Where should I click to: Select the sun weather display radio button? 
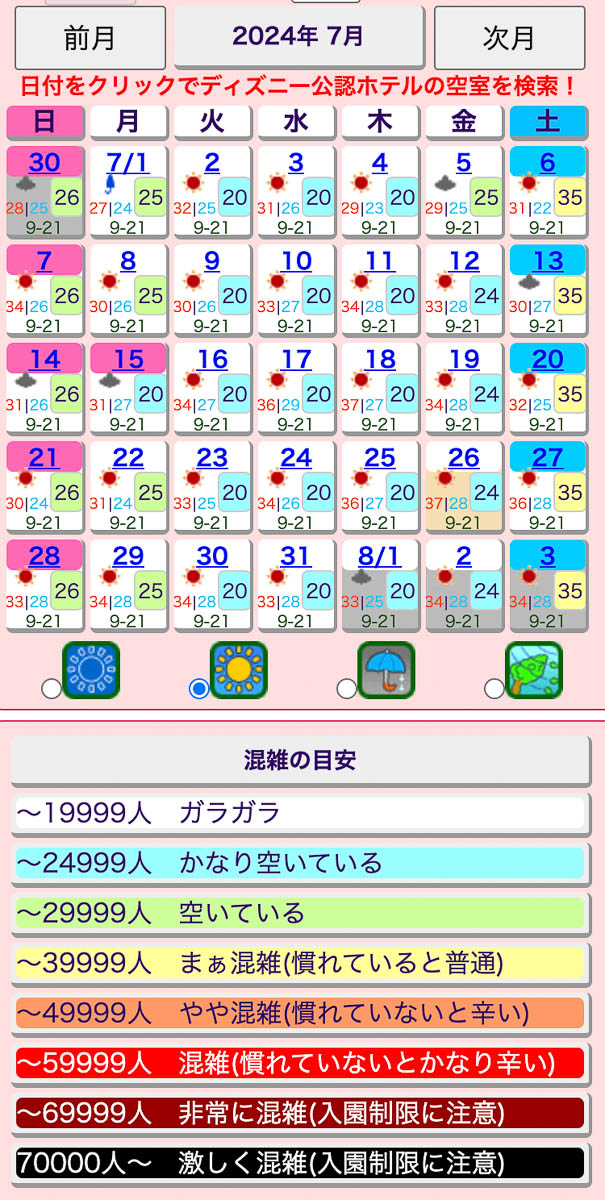(x=199, y=688)
